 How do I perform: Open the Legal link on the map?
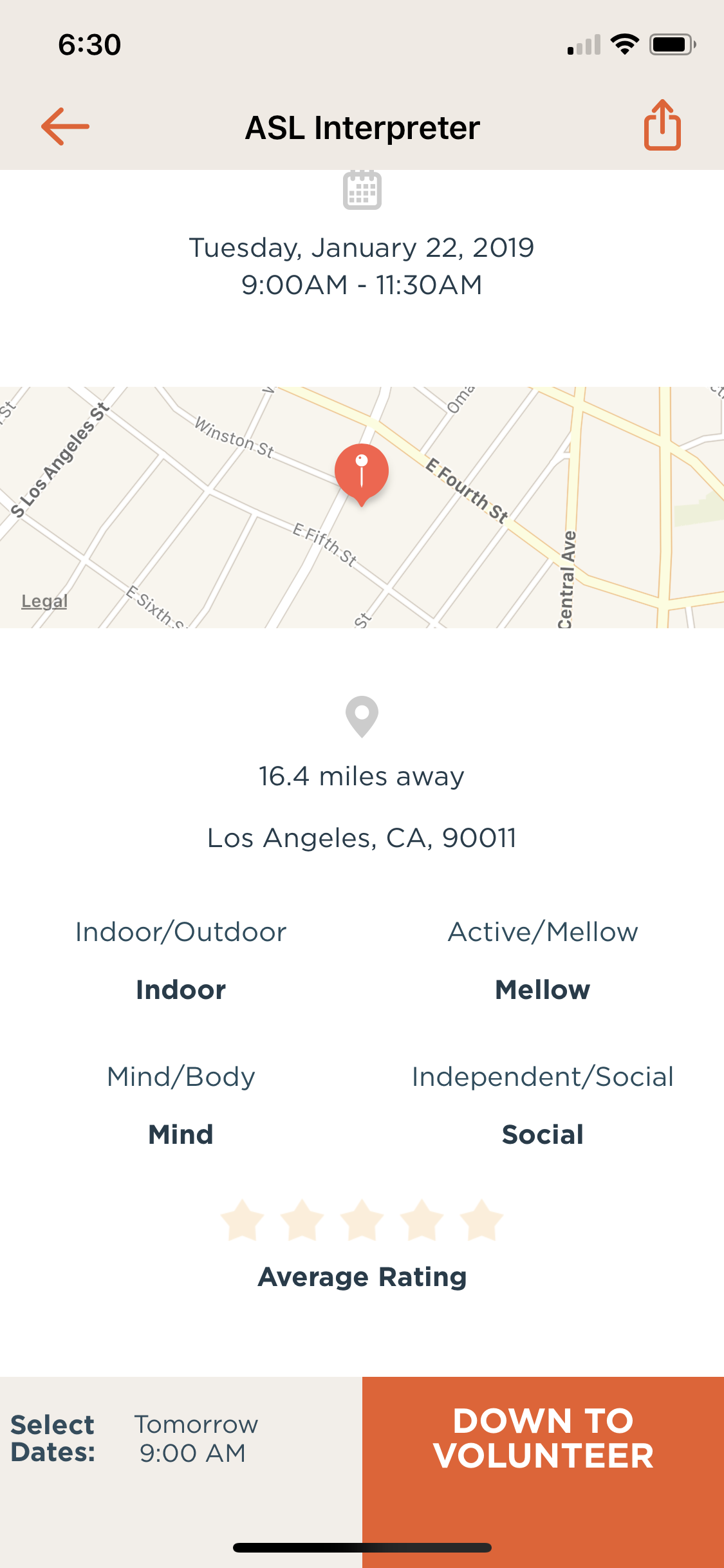tap(44, 601)
